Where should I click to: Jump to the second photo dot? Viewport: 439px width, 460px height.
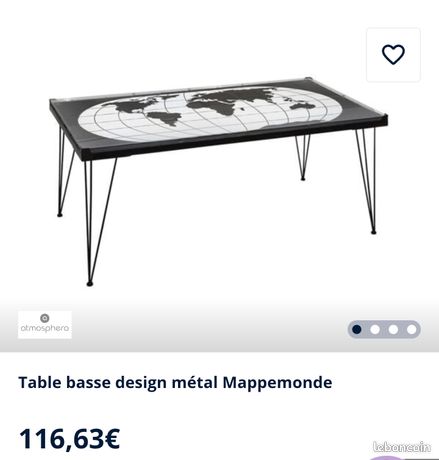tap(375, 329)
